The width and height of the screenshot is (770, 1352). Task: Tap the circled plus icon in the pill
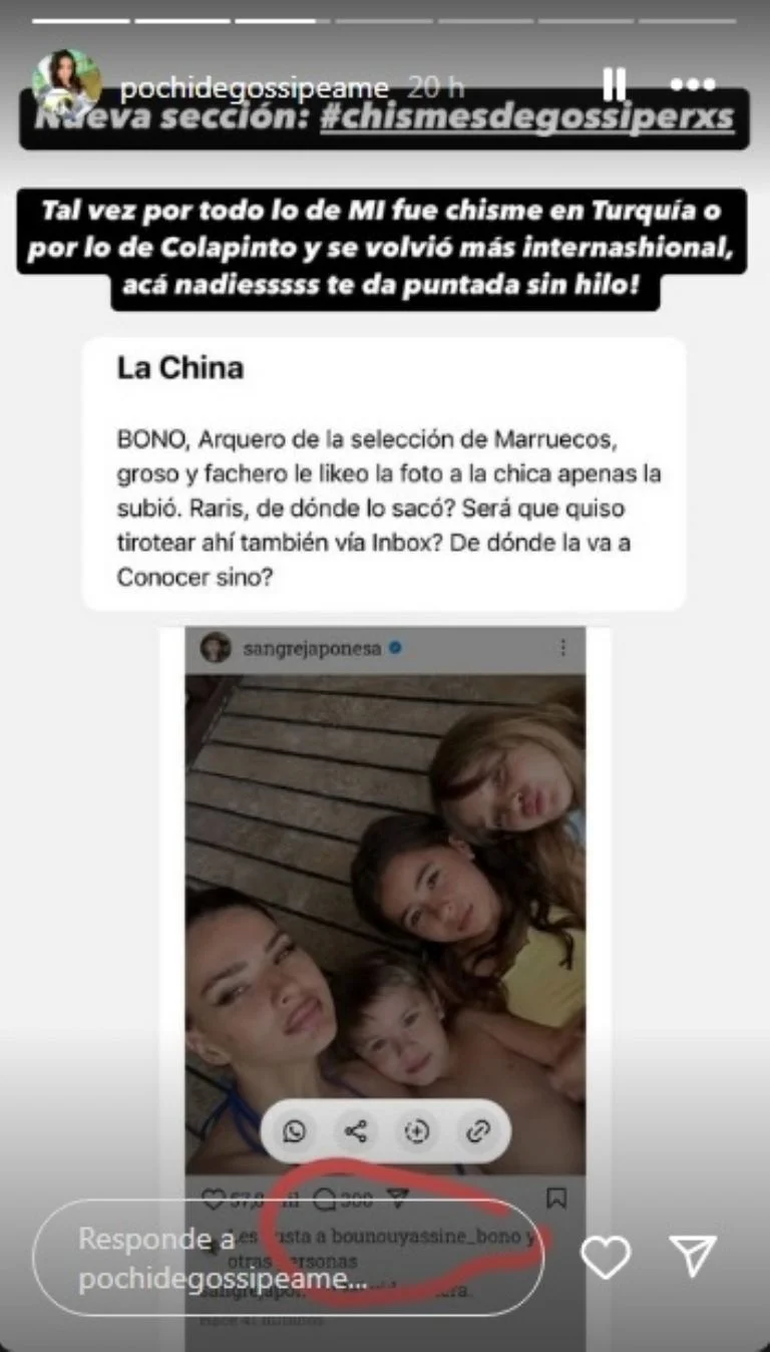click(x=416, y=1131)
